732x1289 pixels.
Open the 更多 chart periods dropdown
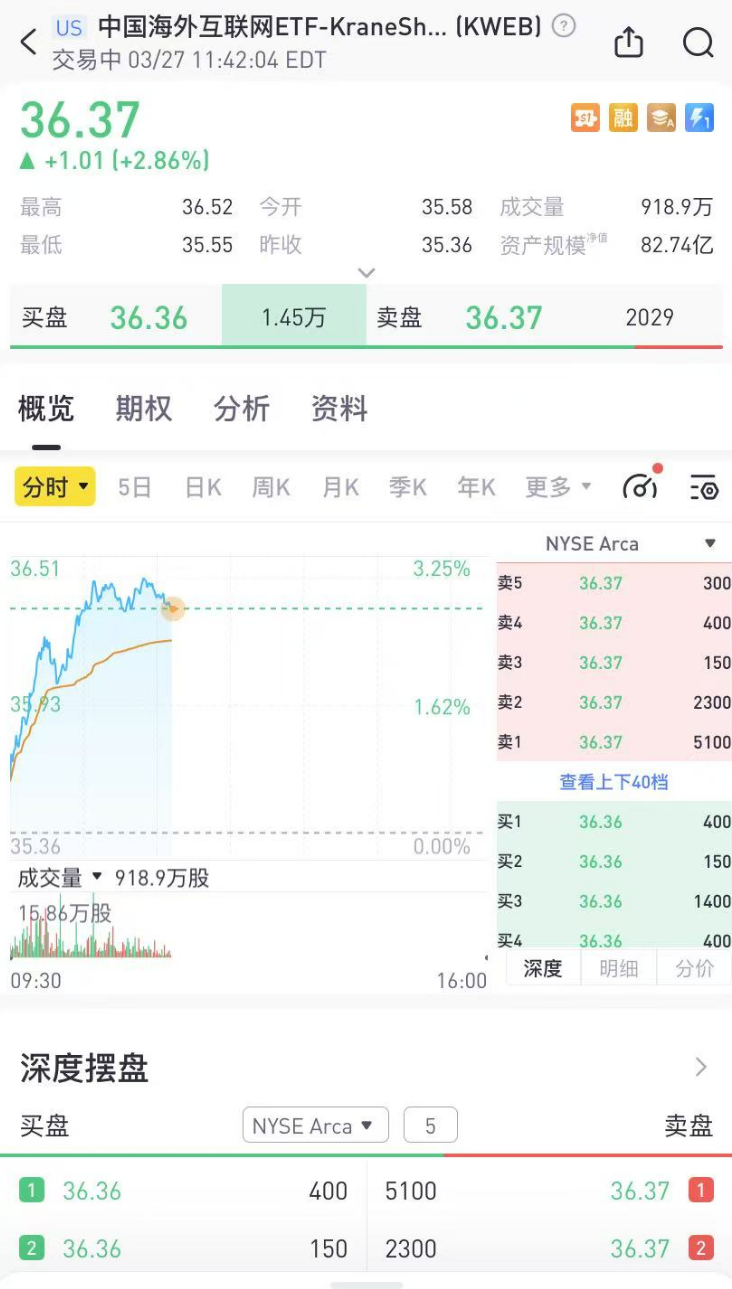pos(558,487)
